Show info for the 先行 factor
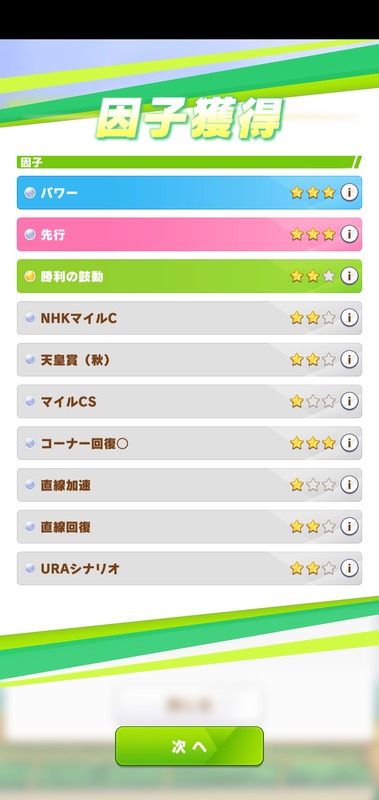The width and height of the screenshot is (379, 800). 349,234
